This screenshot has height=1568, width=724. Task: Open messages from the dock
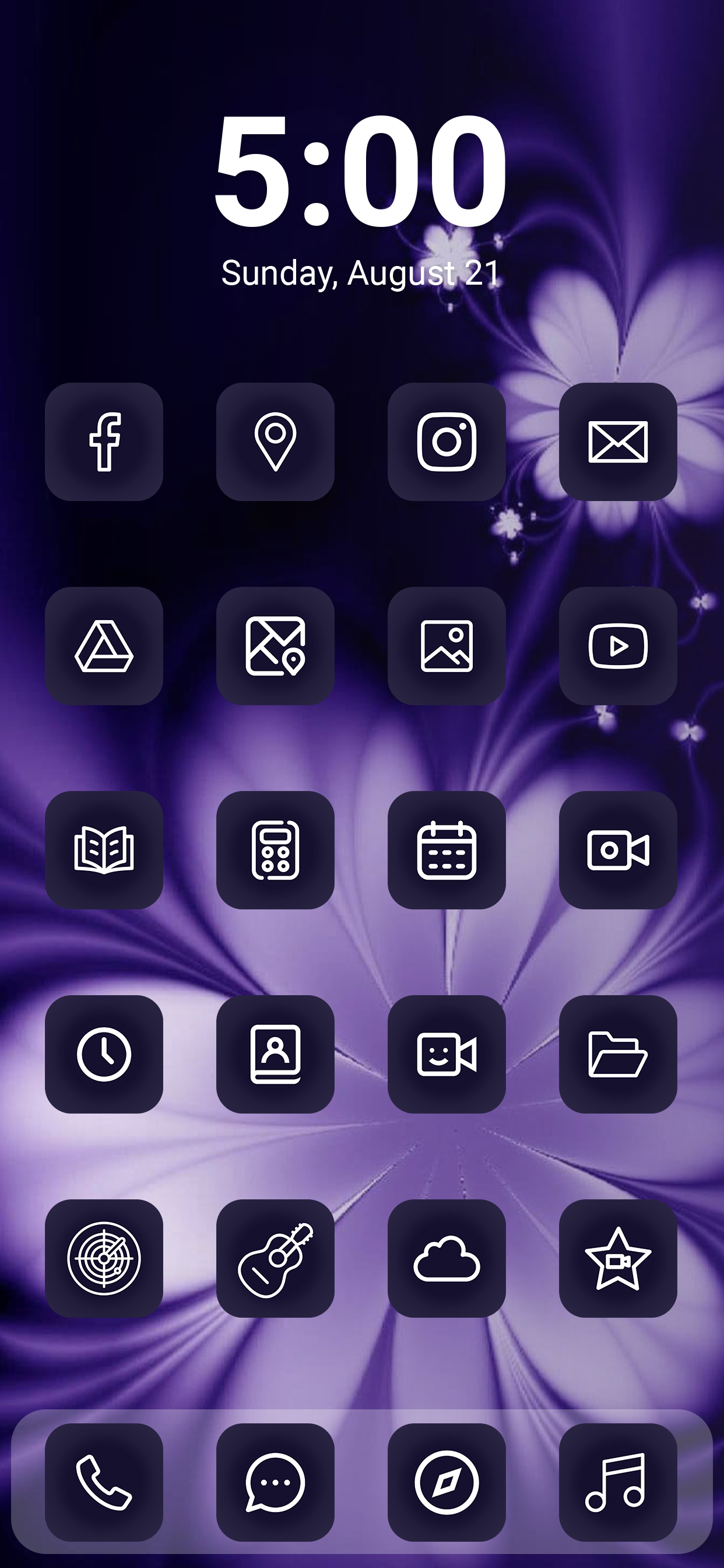(x=275, y=1482)
